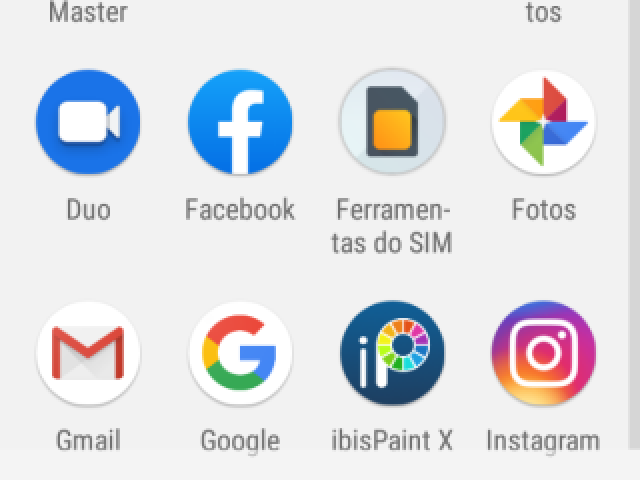Start ibisPaint X
The width and height of the screenshot is (640, 480).
coord(392,353)
